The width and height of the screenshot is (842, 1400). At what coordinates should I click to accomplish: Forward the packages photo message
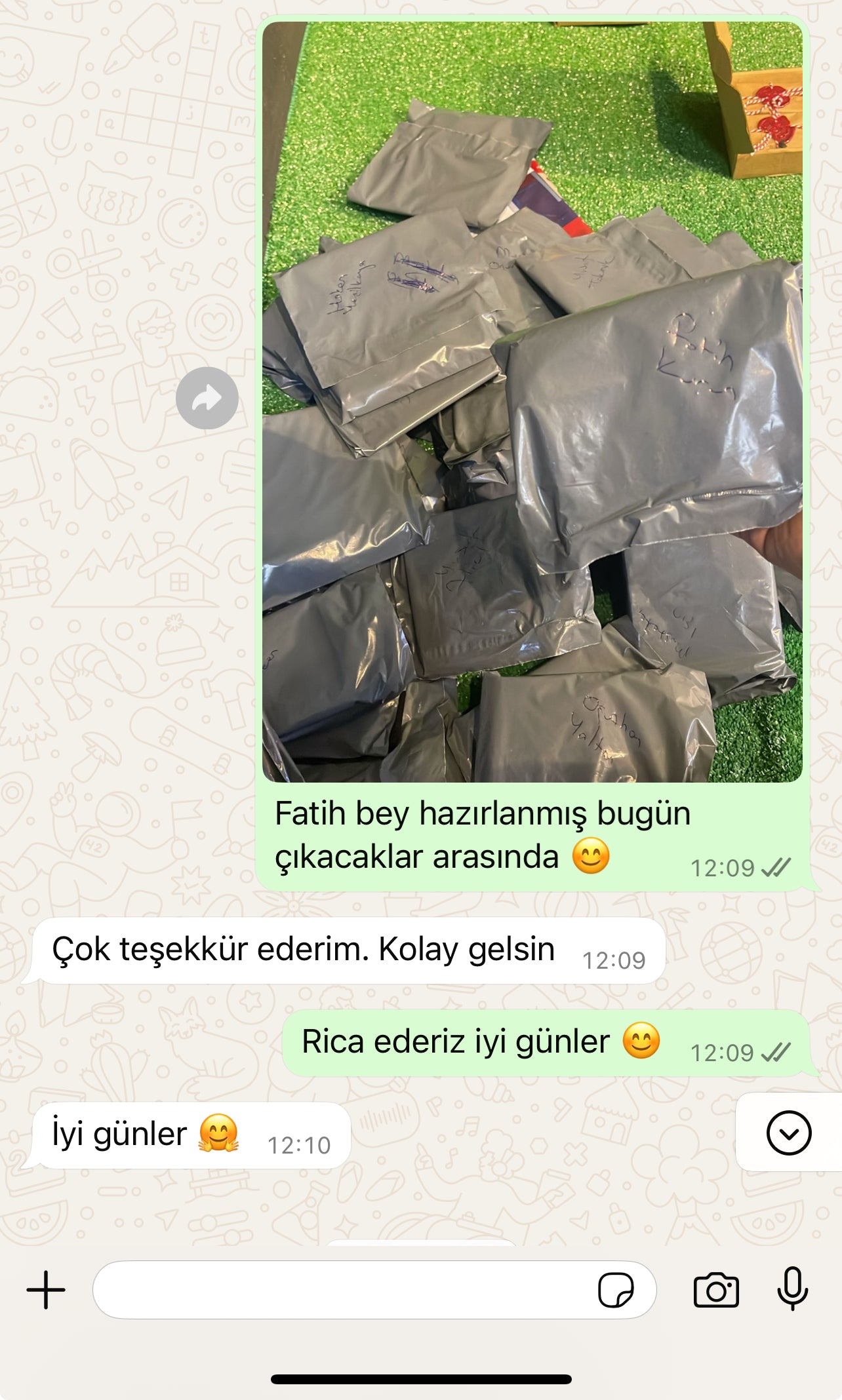pos(207,398)
